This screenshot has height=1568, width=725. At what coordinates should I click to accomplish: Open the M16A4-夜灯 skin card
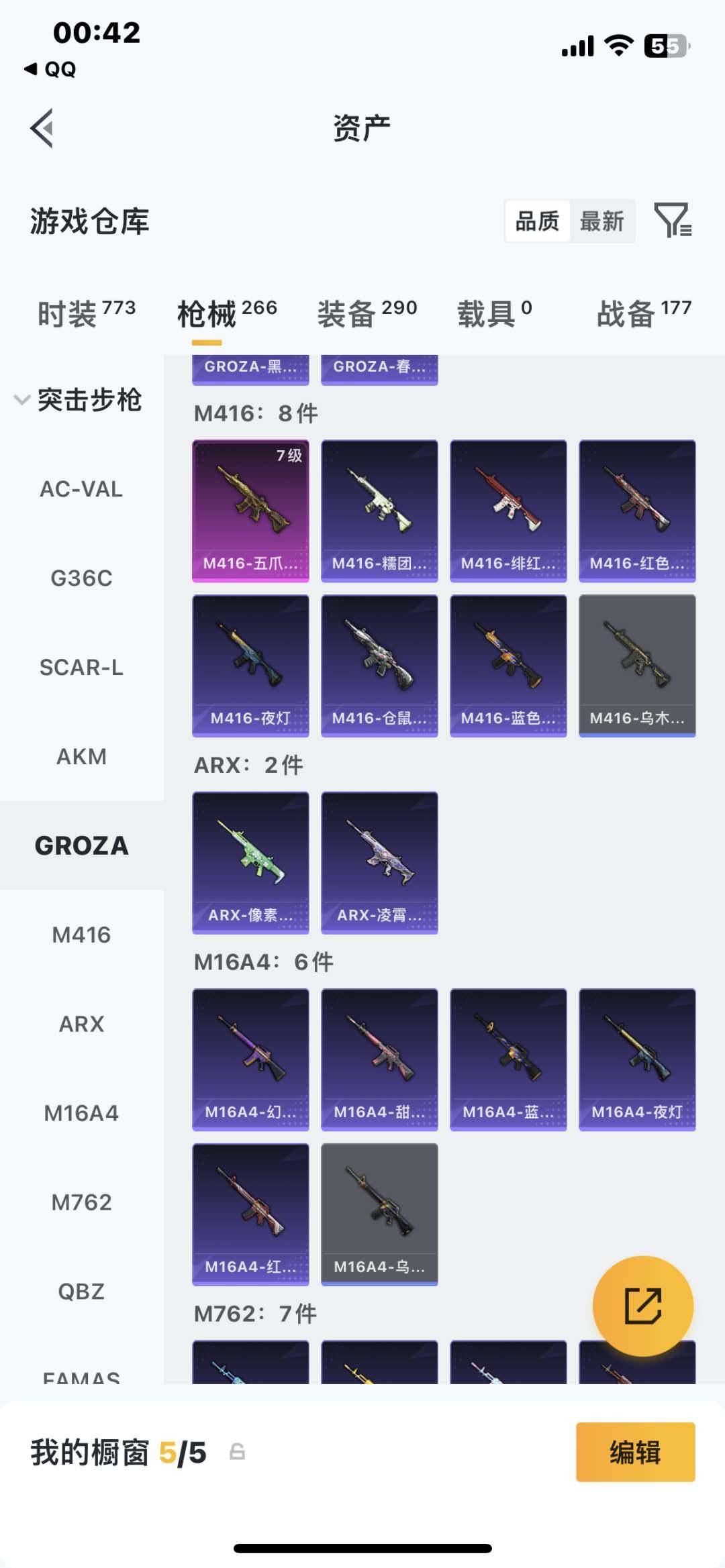click(x=637, y=1059)
